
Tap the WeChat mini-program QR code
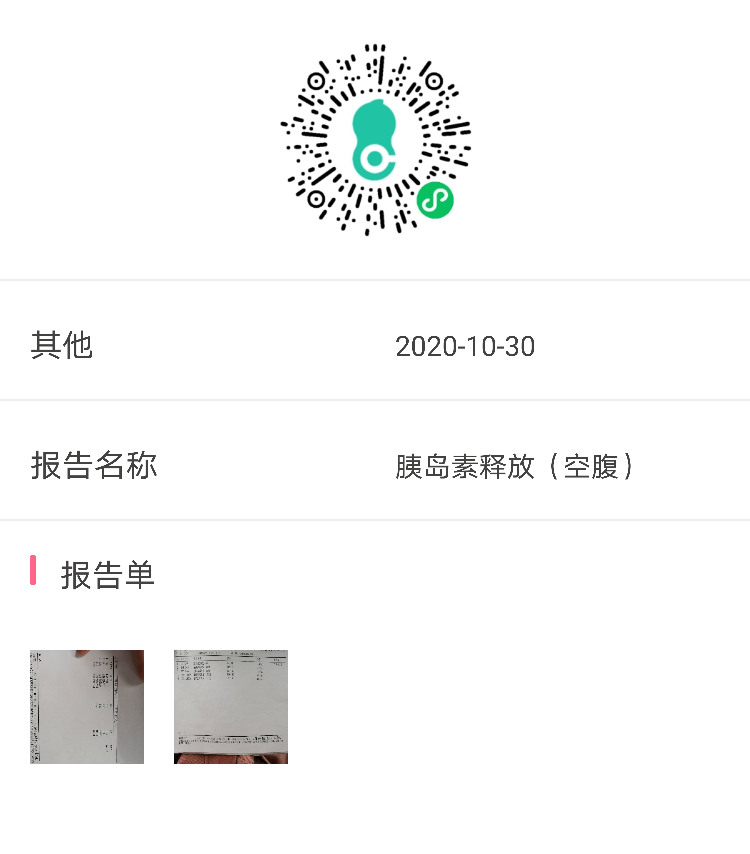(375, 140)
